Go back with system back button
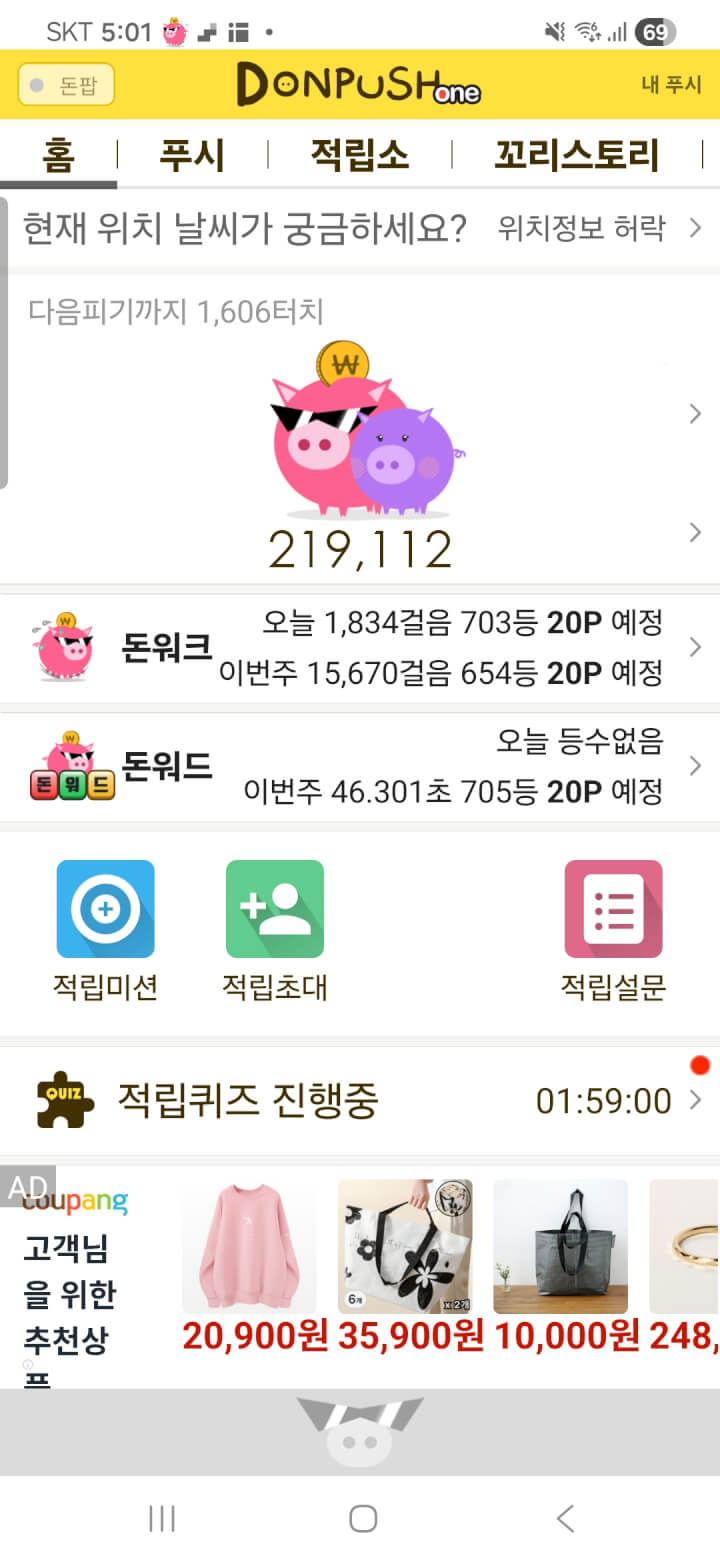This screenshot has width=720, height=1560. [x=565, y=1519]
